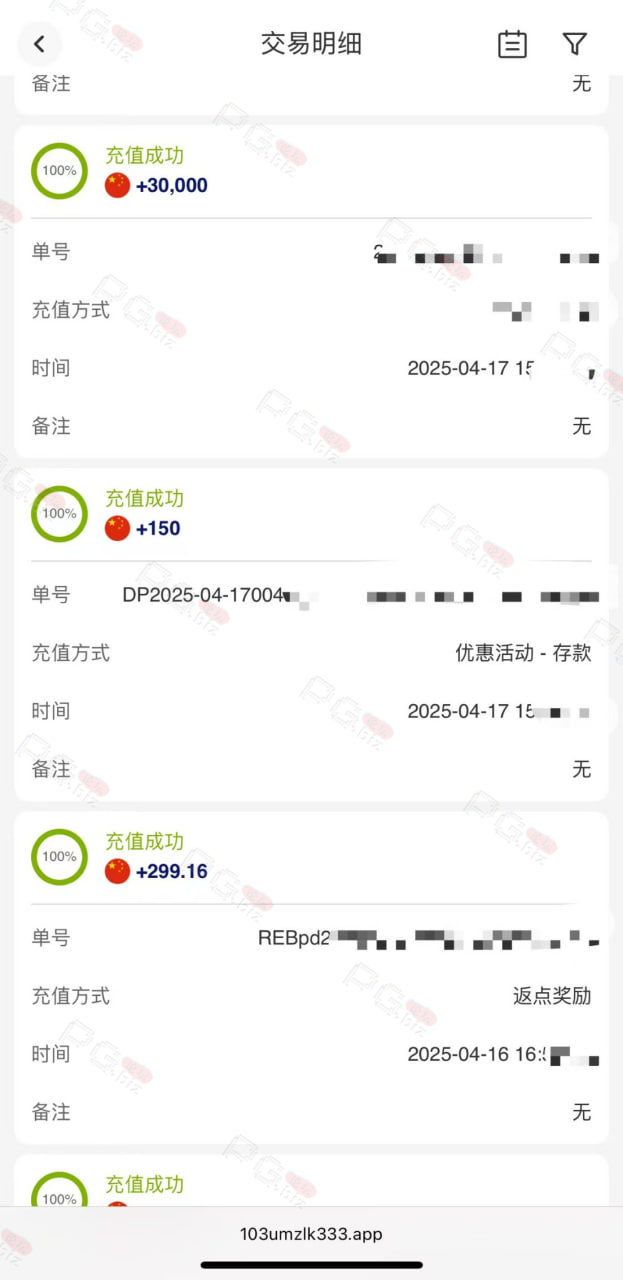The width and height of the screenshot is (623, 1280).
Task: Go back from transaction details
Action: [x=40, y=44]
